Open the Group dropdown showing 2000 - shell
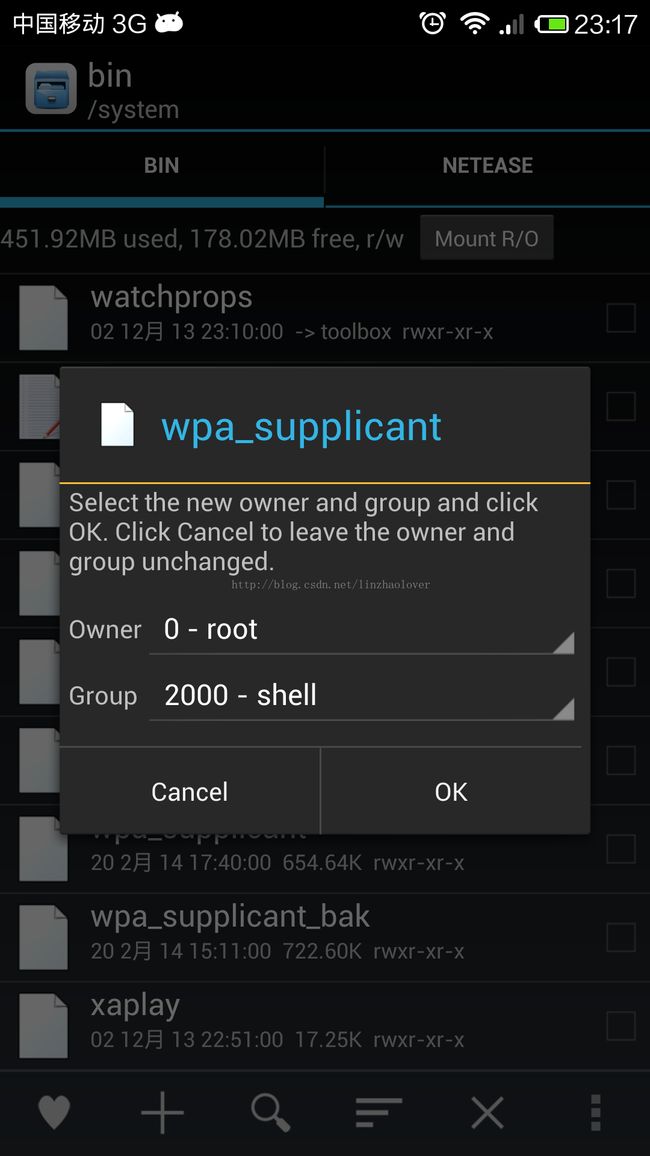The height and width of the screenshot is (1156, 650). click(361, 696)
